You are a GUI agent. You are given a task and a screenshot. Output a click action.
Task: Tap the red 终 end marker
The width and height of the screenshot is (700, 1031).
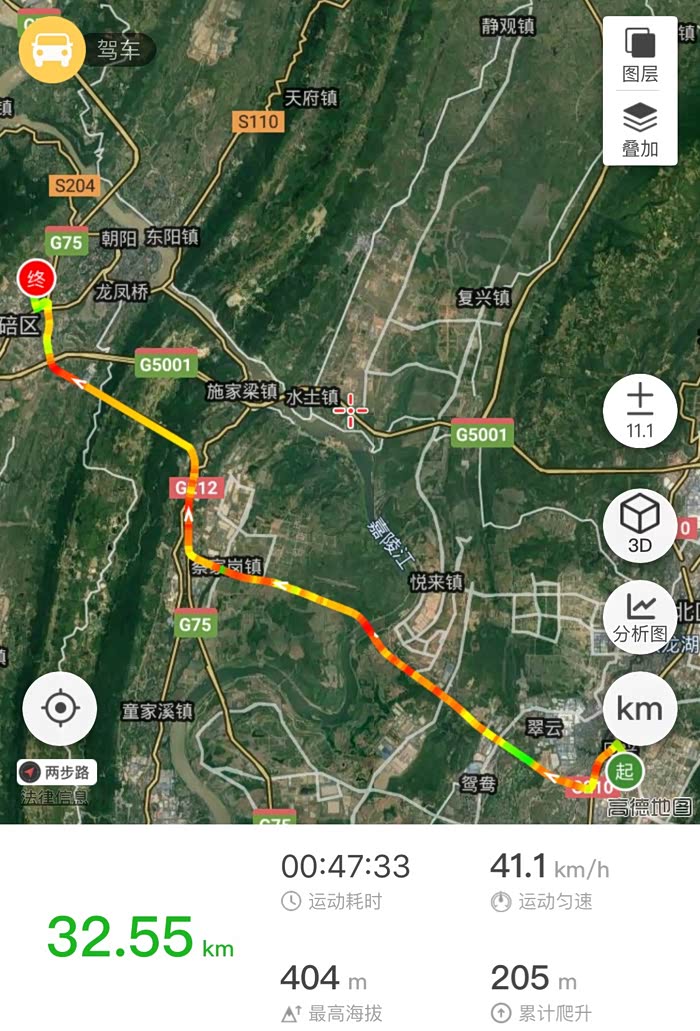tap(38, 279)
